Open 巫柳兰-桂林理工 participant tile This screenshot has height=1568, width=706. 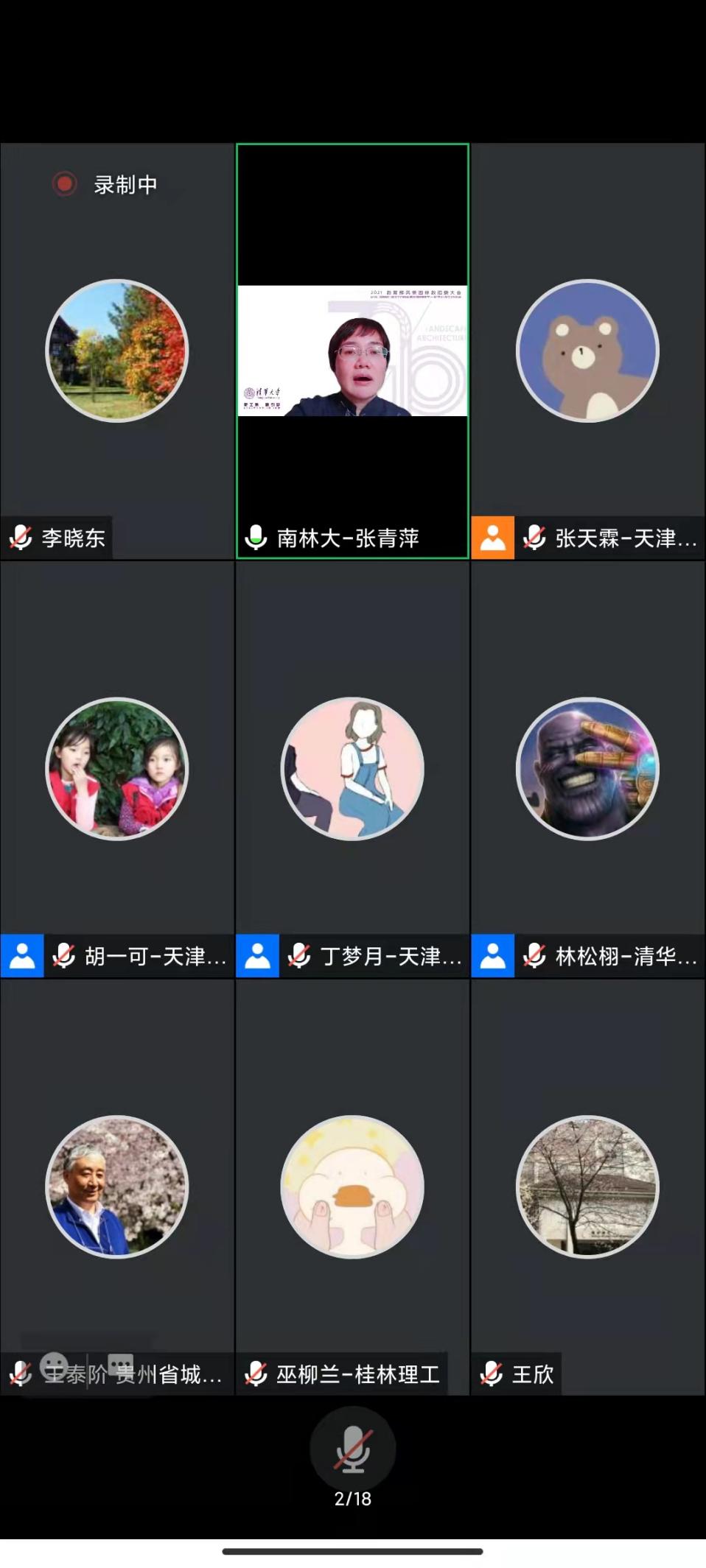click(x=352, y=1186)
